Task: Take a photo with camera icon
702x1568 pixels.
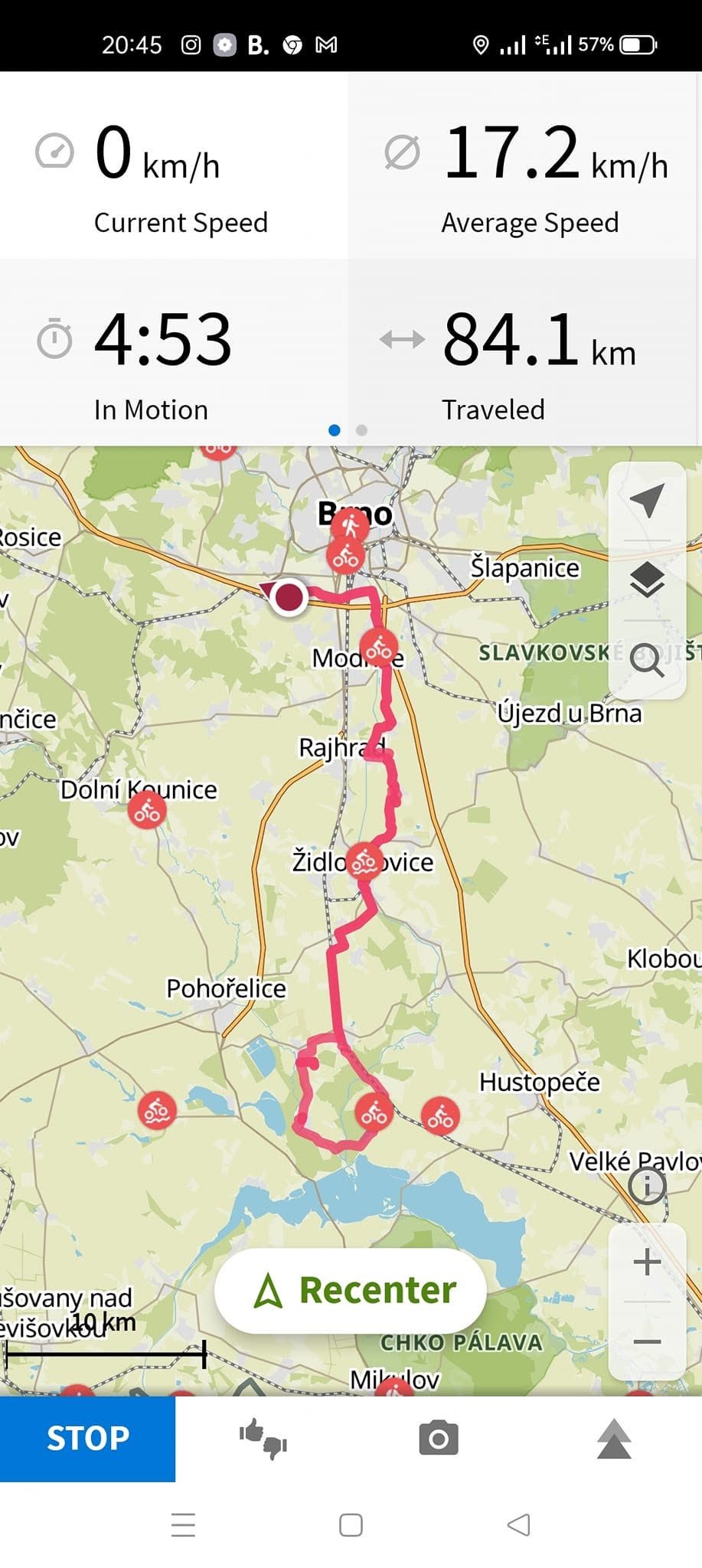Action: [x=439, y=1438]
